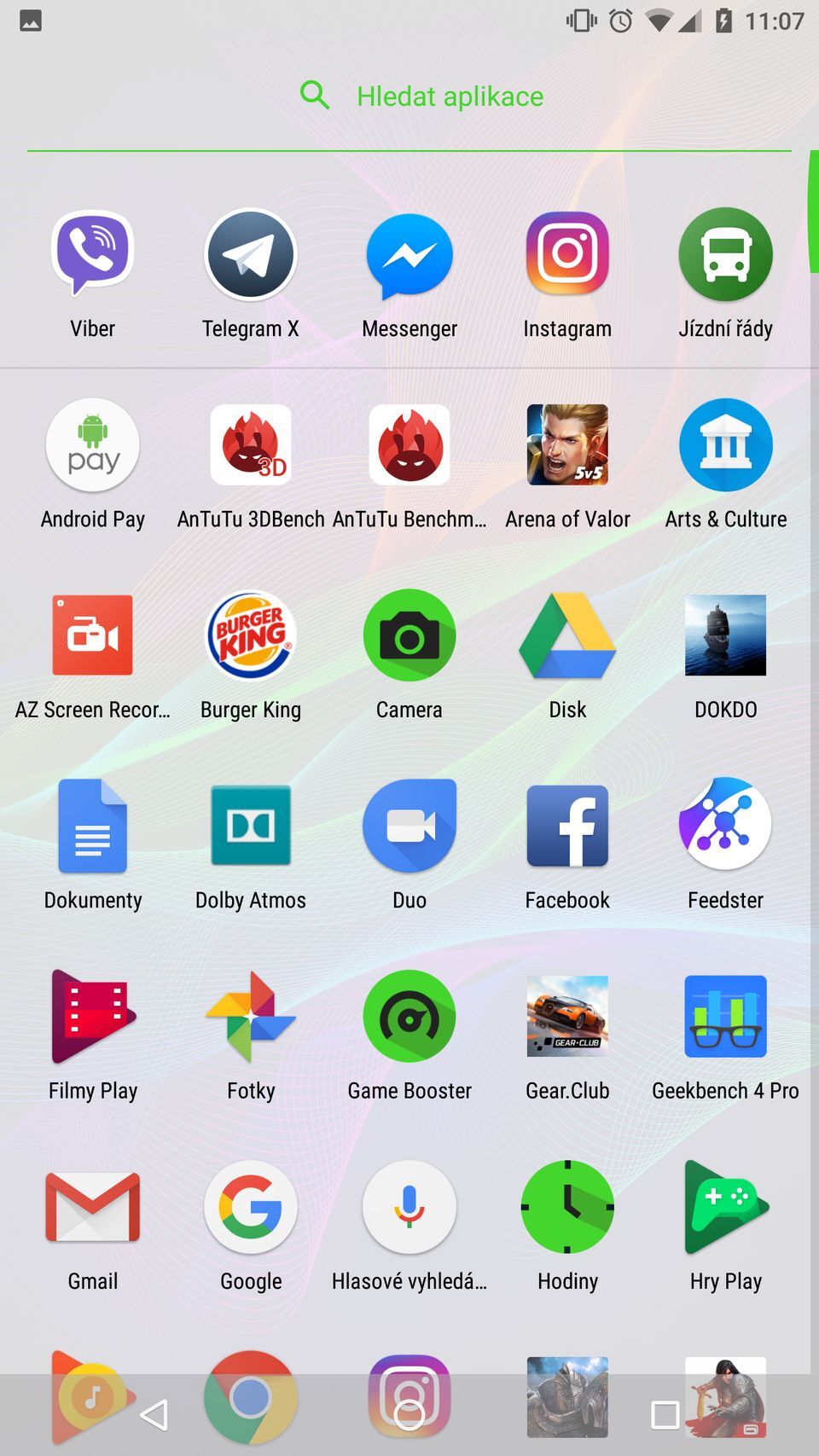Screen dimensions: 819x1456
Task: Open Messenger
Action: (x=409, y=253)
